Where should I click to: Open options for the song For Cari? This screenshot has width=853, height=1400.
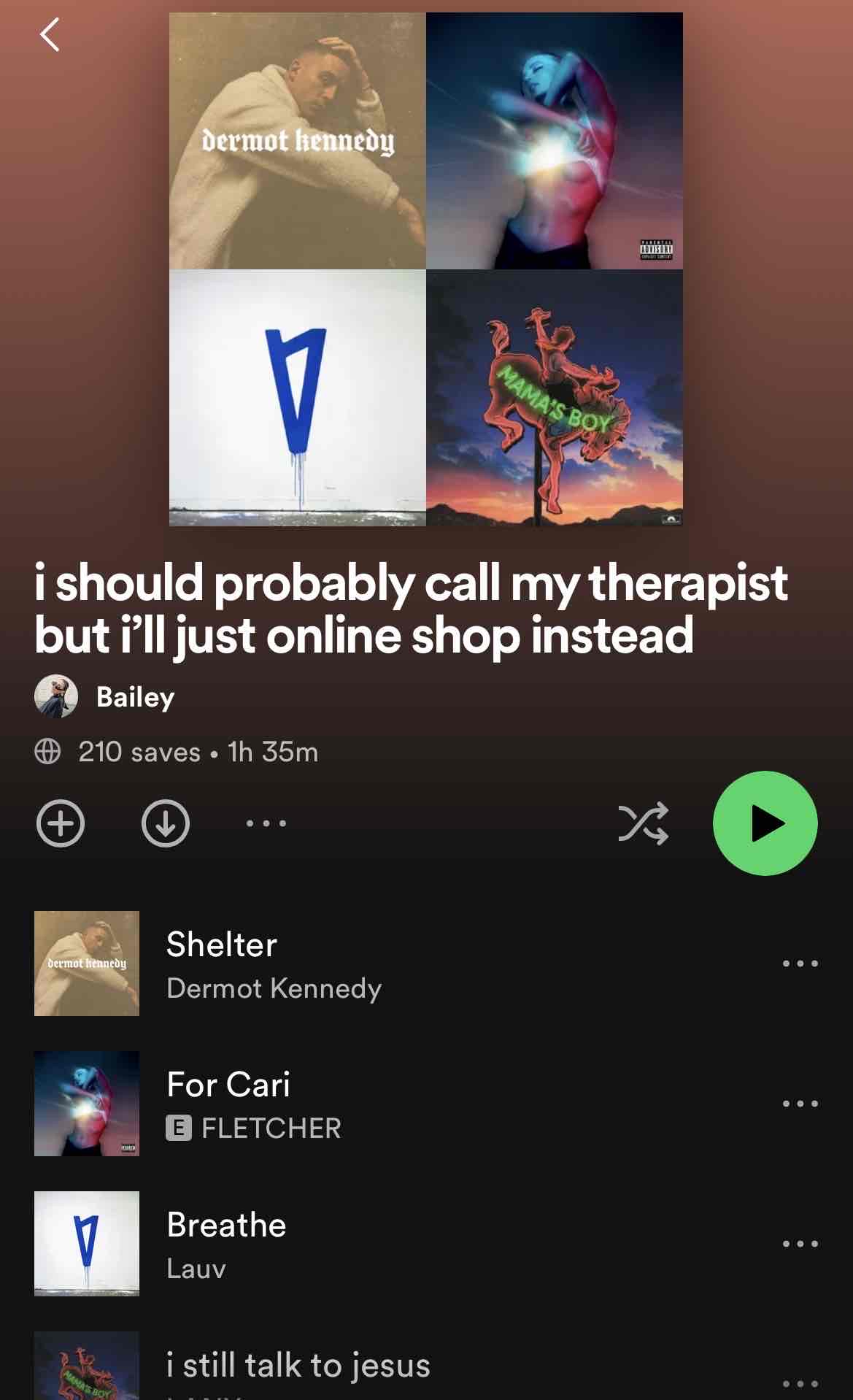(800, 1103)
